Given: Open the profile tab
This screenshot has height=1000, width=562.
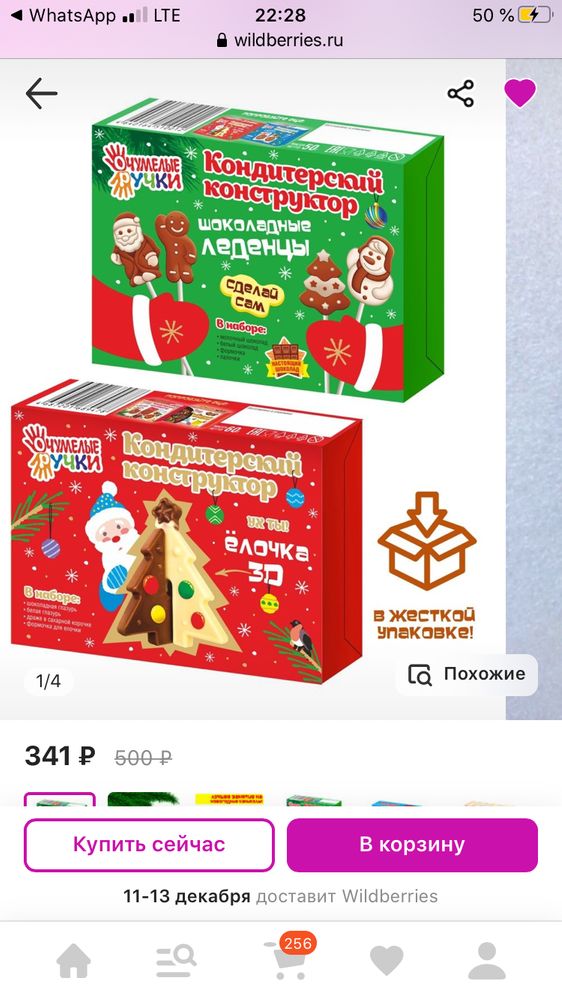Looking at the screenshot, I should (487, 960).
